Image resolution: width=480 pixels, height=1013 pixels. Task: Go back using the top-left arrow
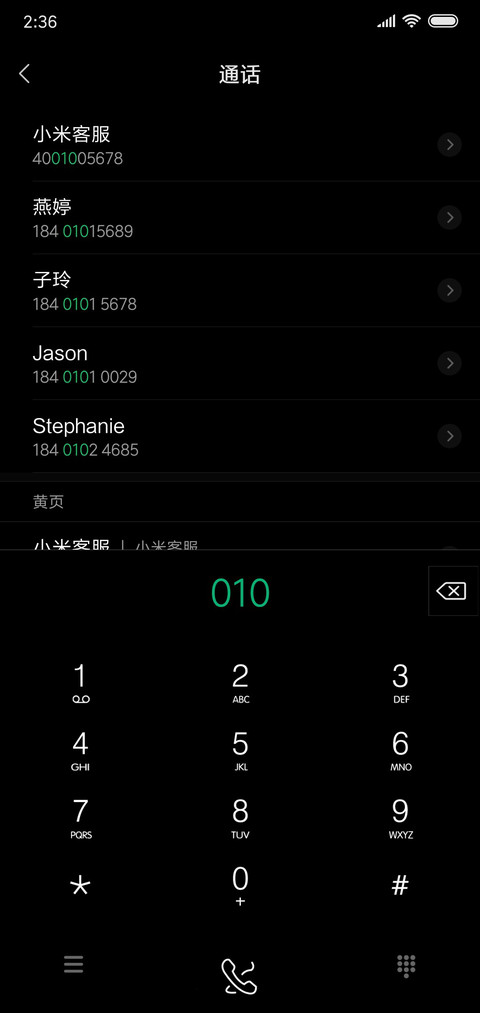click(x=25, y=74)
